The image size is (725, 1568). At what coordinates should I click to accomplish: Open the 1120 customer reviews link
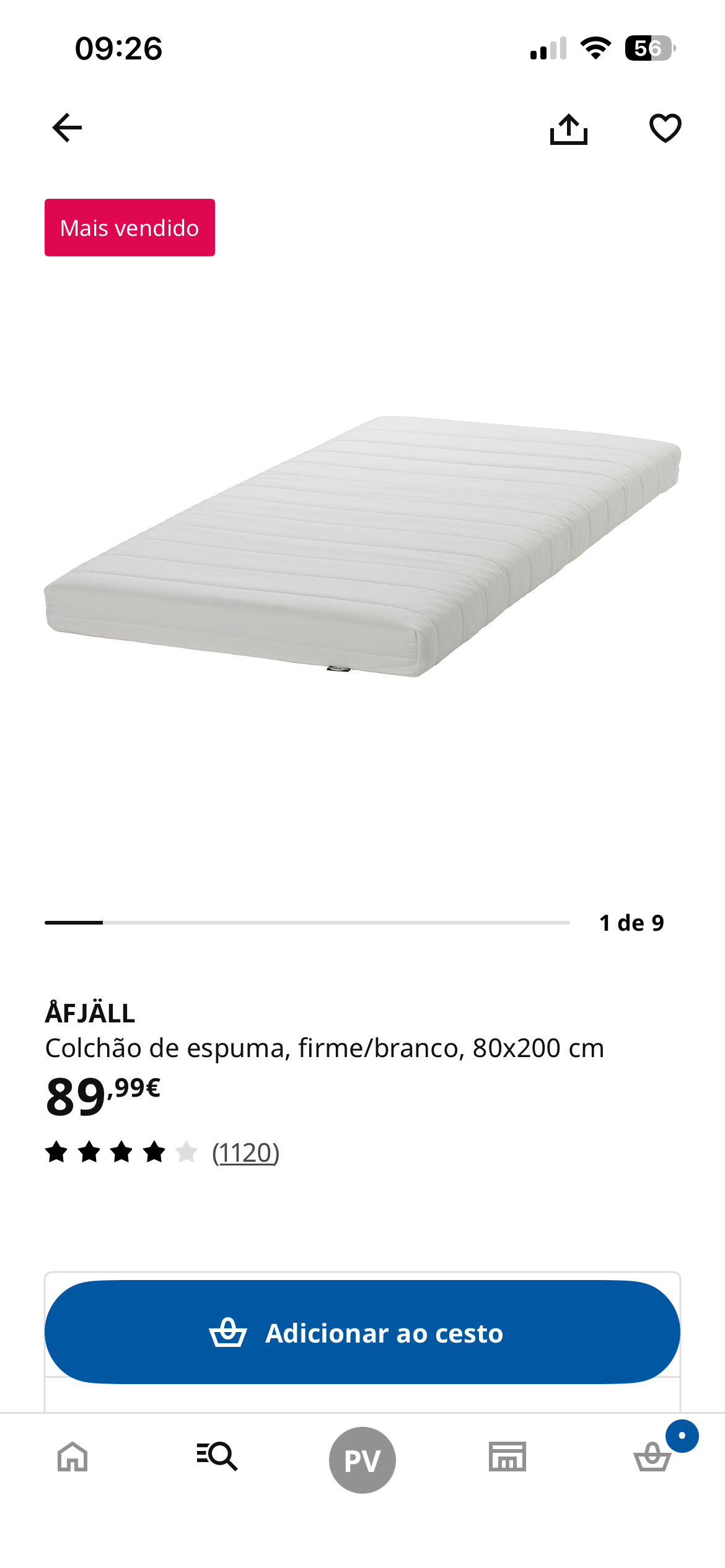click(245, 1152)
